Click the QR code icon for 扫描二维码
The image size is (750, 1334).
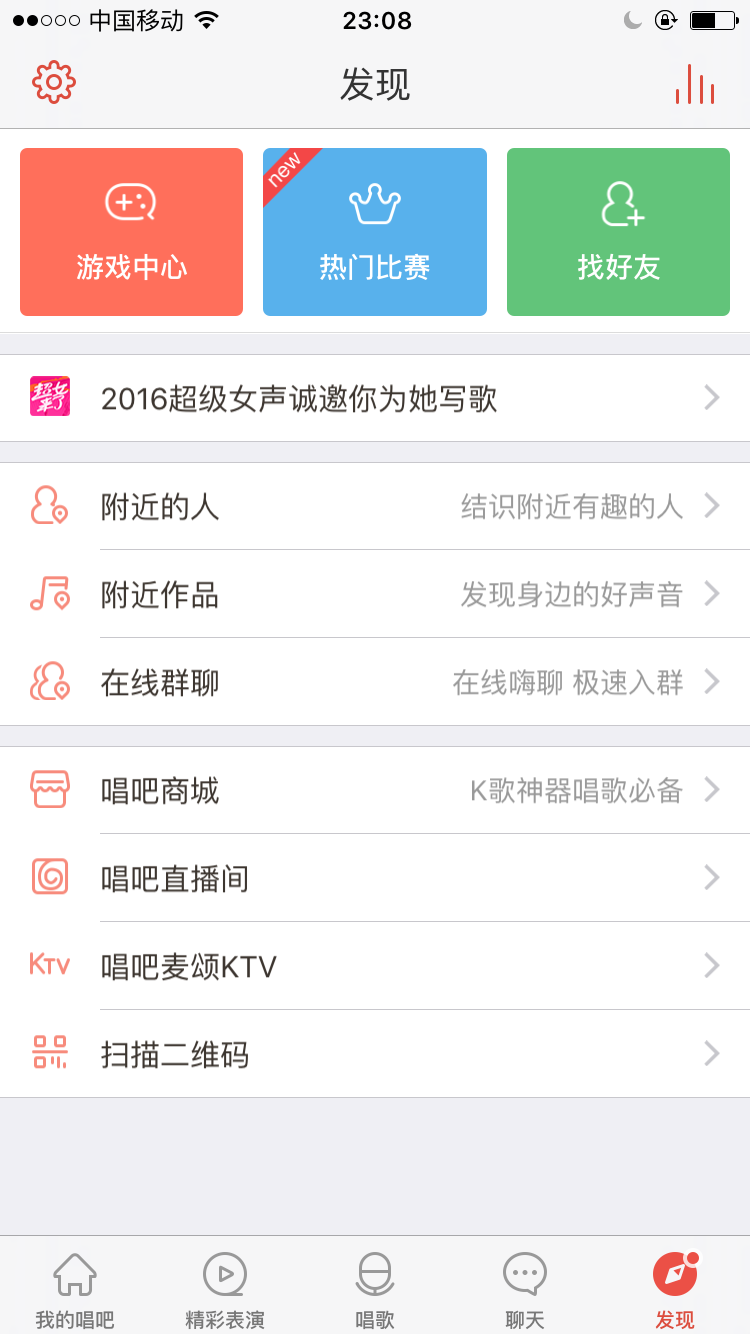click(50, 1053)
